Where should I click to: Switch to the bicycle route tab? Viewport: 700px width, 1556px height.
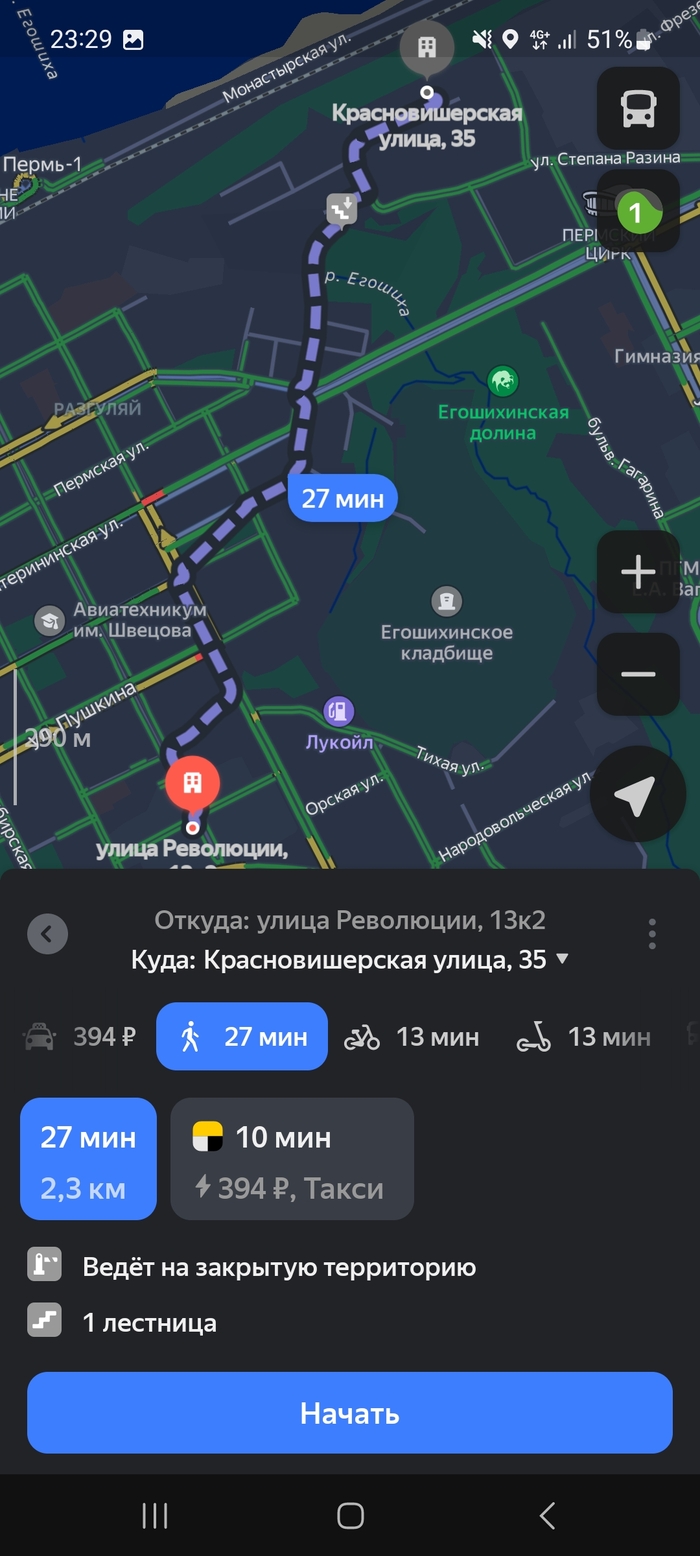(411, 1037)
